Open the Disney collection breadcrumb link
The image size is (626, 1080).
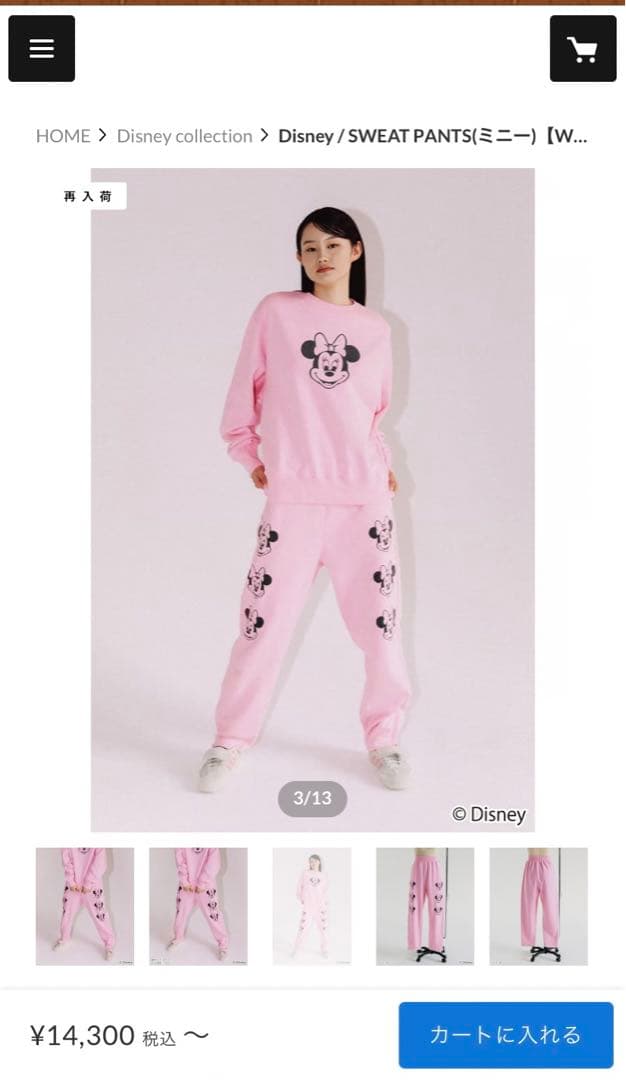(x=184, y=136)
